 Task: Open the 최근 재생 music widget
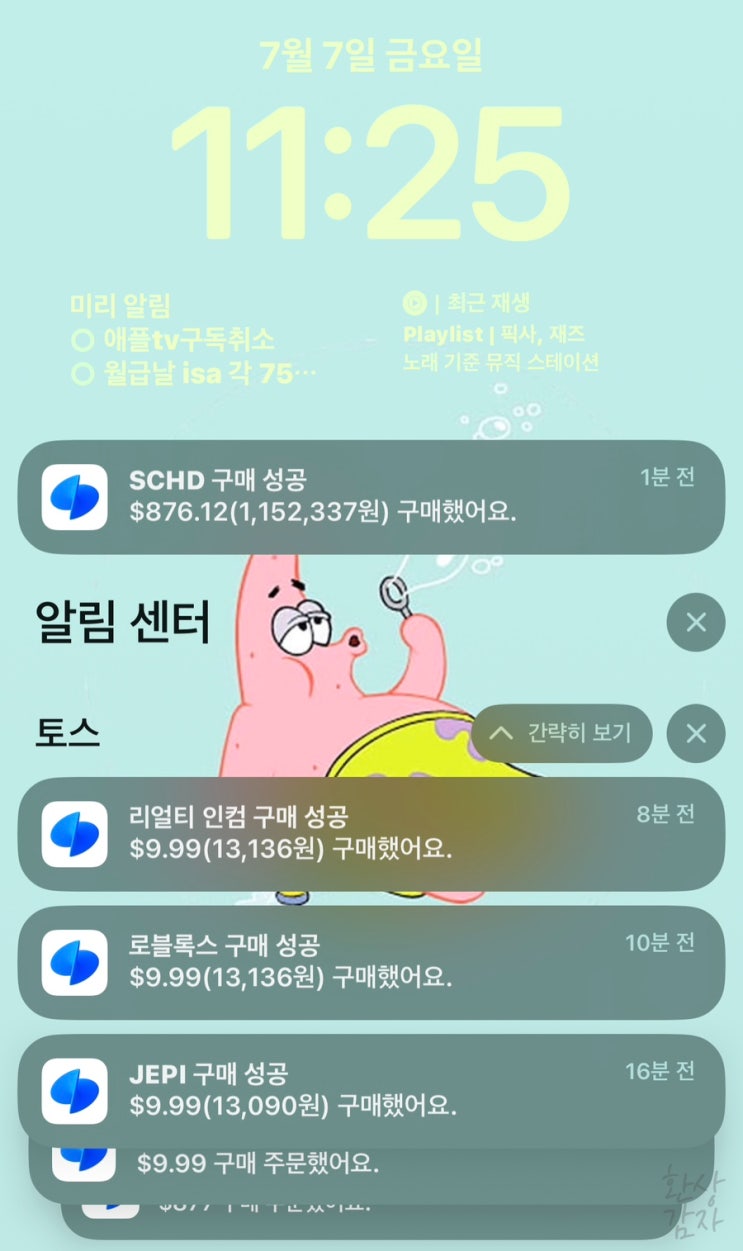(x=500, y=333)
